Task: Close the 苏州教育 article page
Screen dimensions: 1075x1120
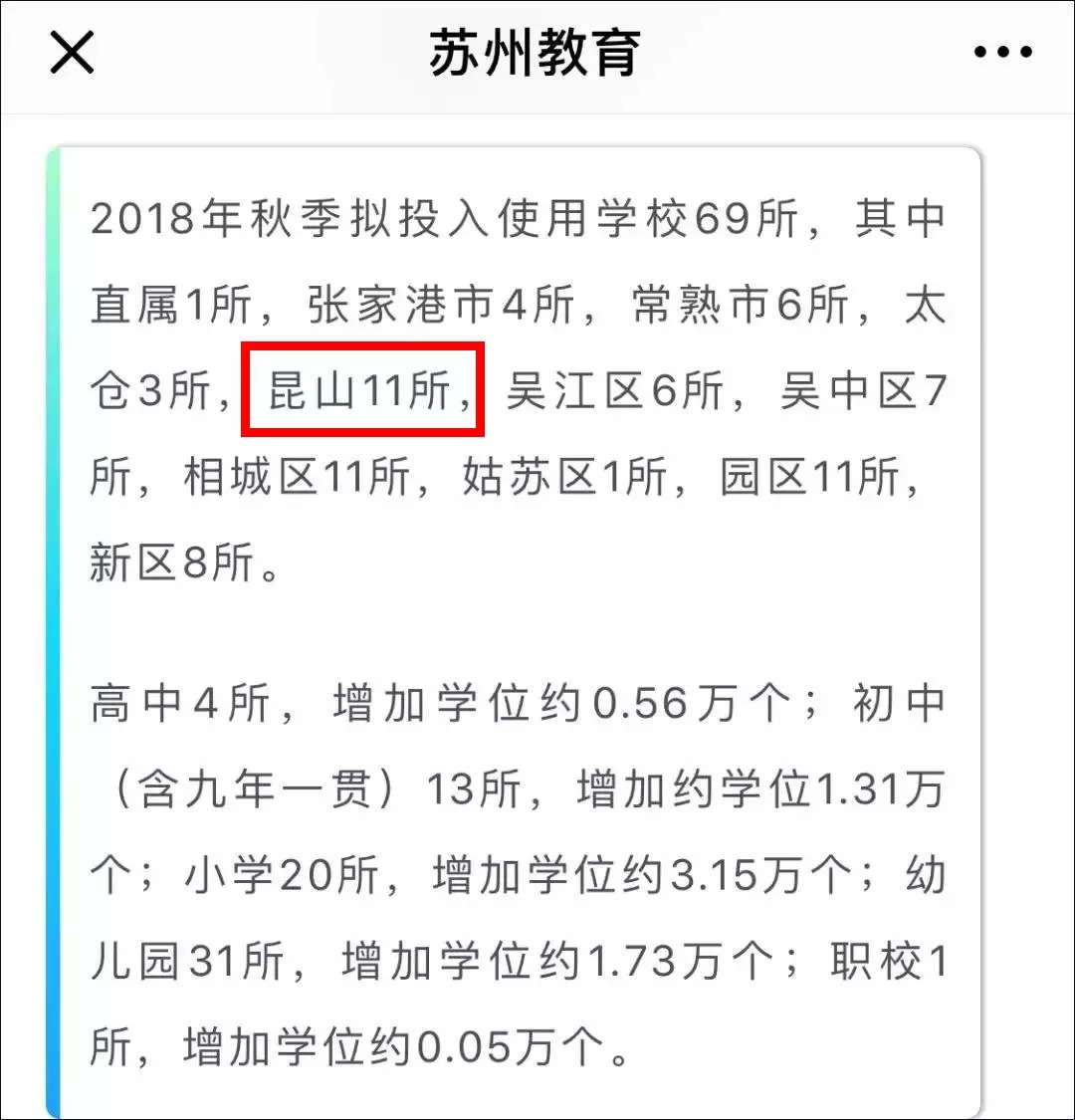Action: 72,53
